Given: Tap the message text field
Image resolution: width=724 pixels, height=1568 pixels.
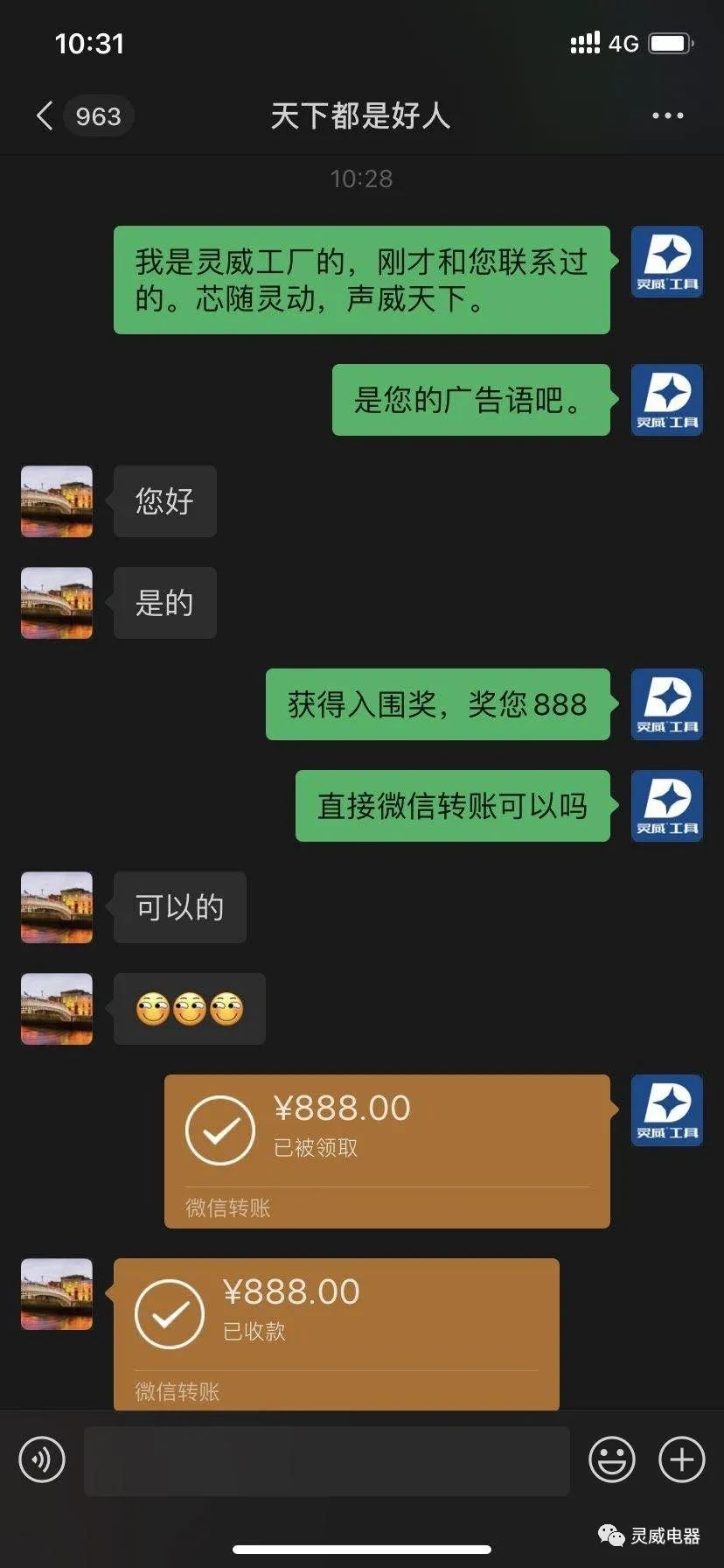Looking at the screenshot, I should (326, 1459).
